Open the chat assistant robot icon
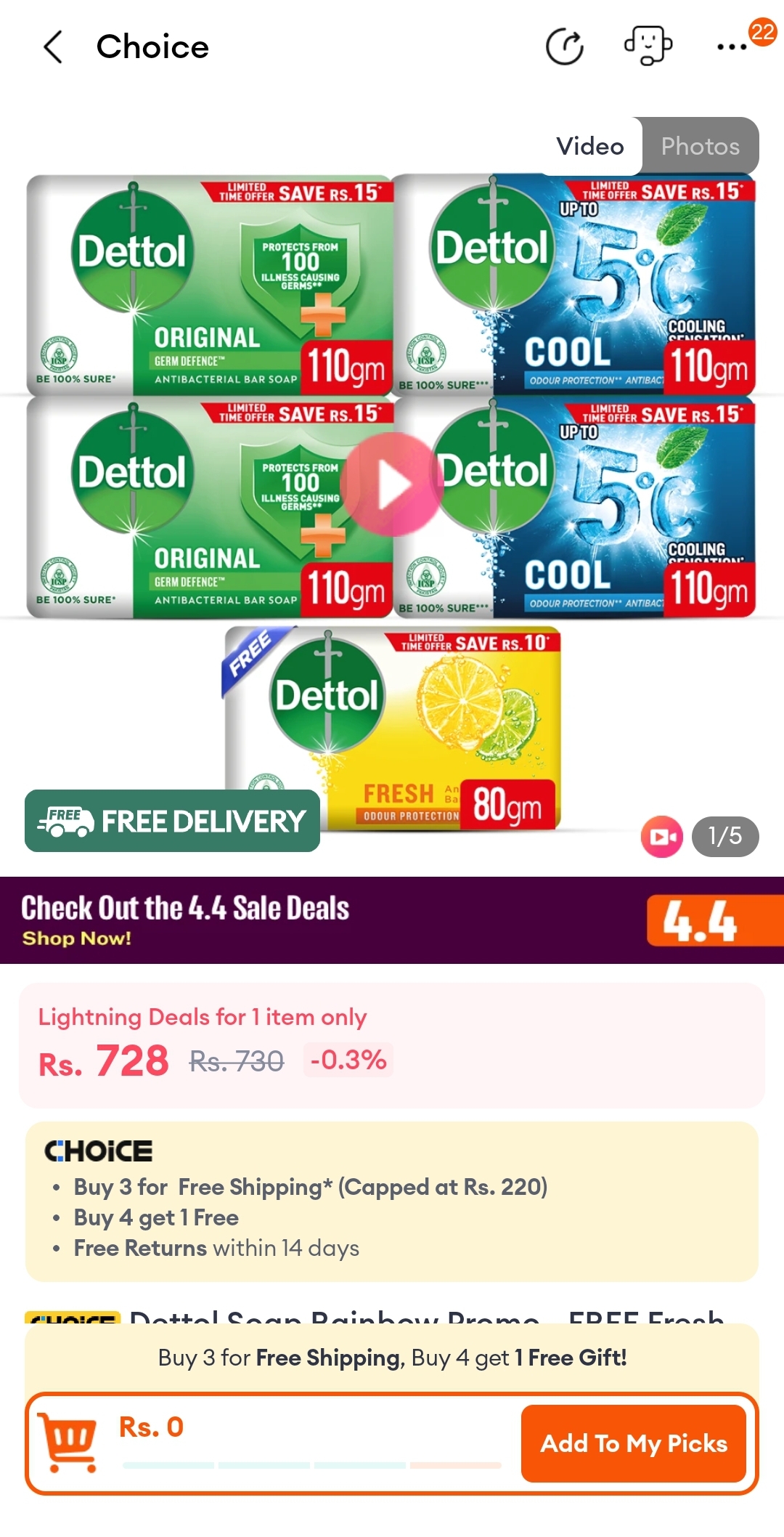784x1537 pixels. (x=648, y=46)
